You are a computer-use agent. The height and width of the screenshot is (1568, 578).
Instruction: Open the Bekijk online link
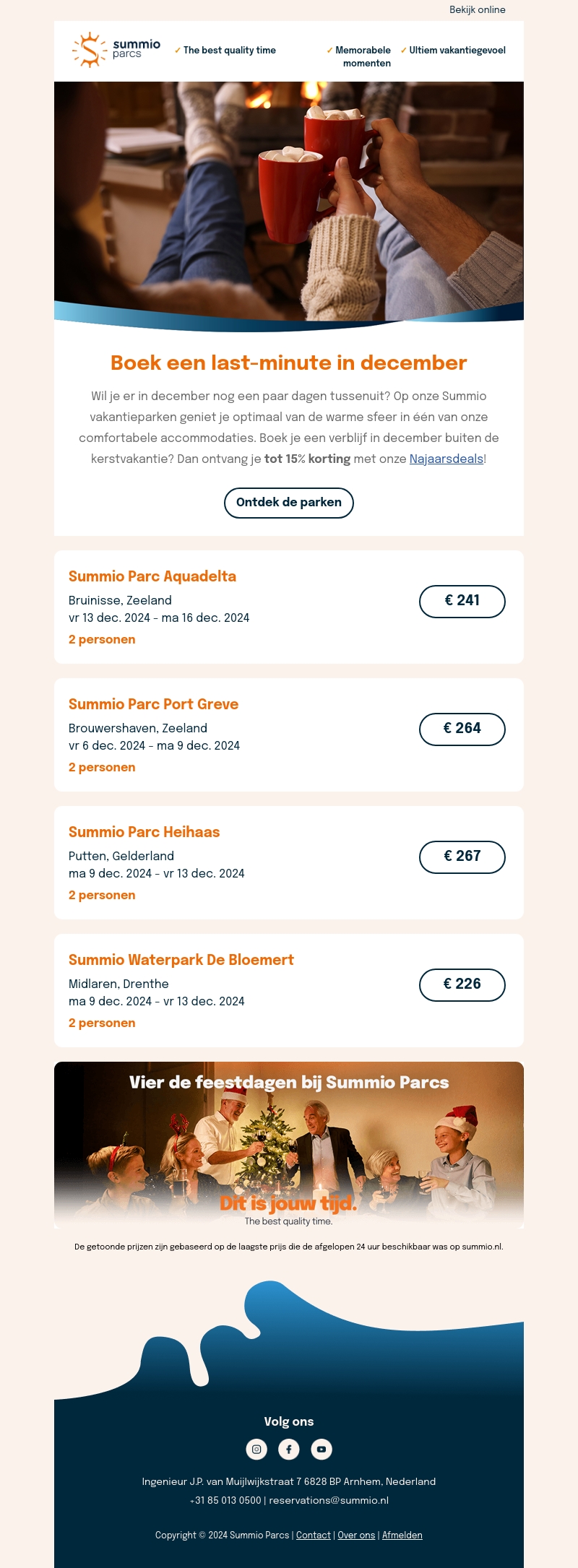click(477, 10)
